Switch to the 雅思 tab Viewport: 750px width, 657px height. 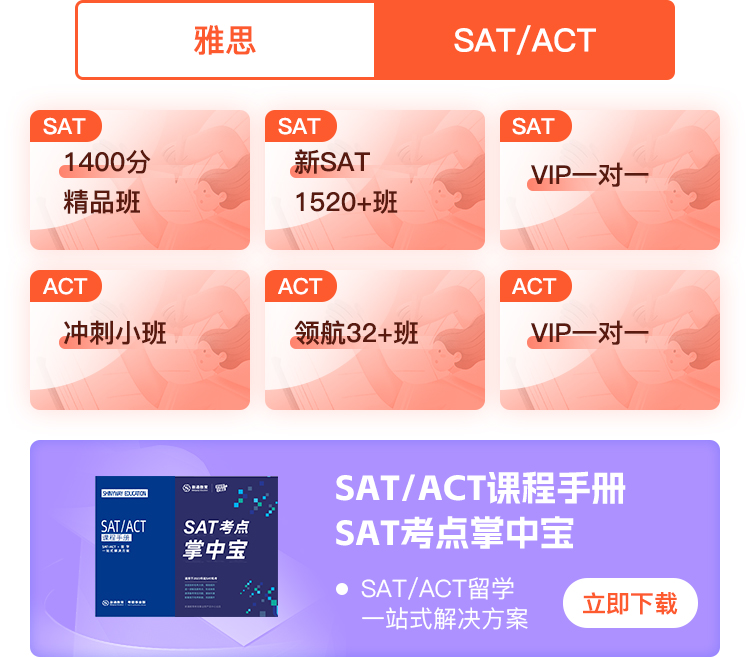click(x=225, y=40)
